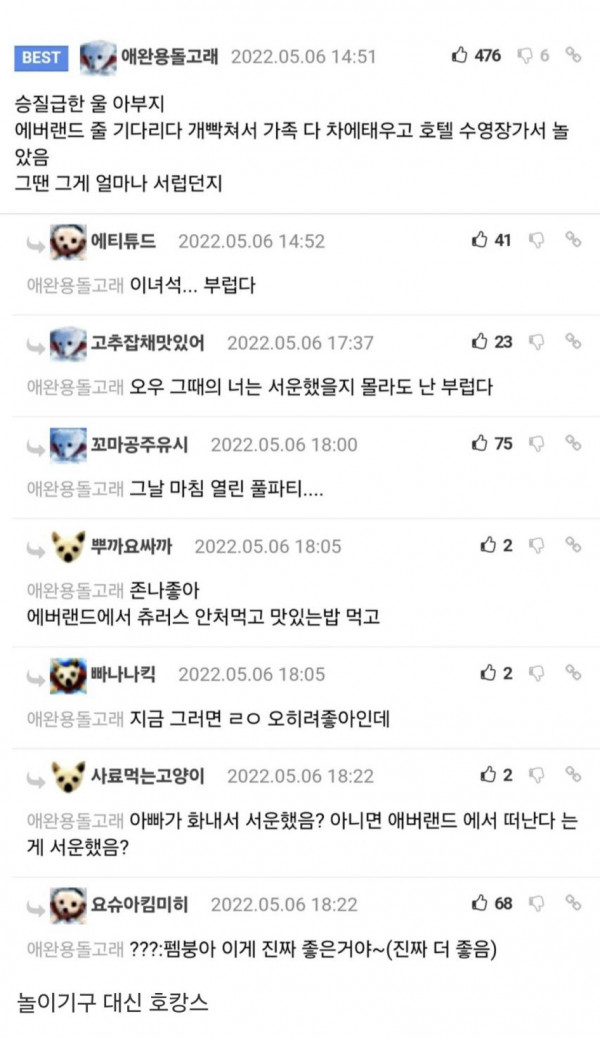Viewport: 600px width, 1038px height.
Task: Copy link of 애완용돌고래's BEST comment
Action: click(573, 56)
